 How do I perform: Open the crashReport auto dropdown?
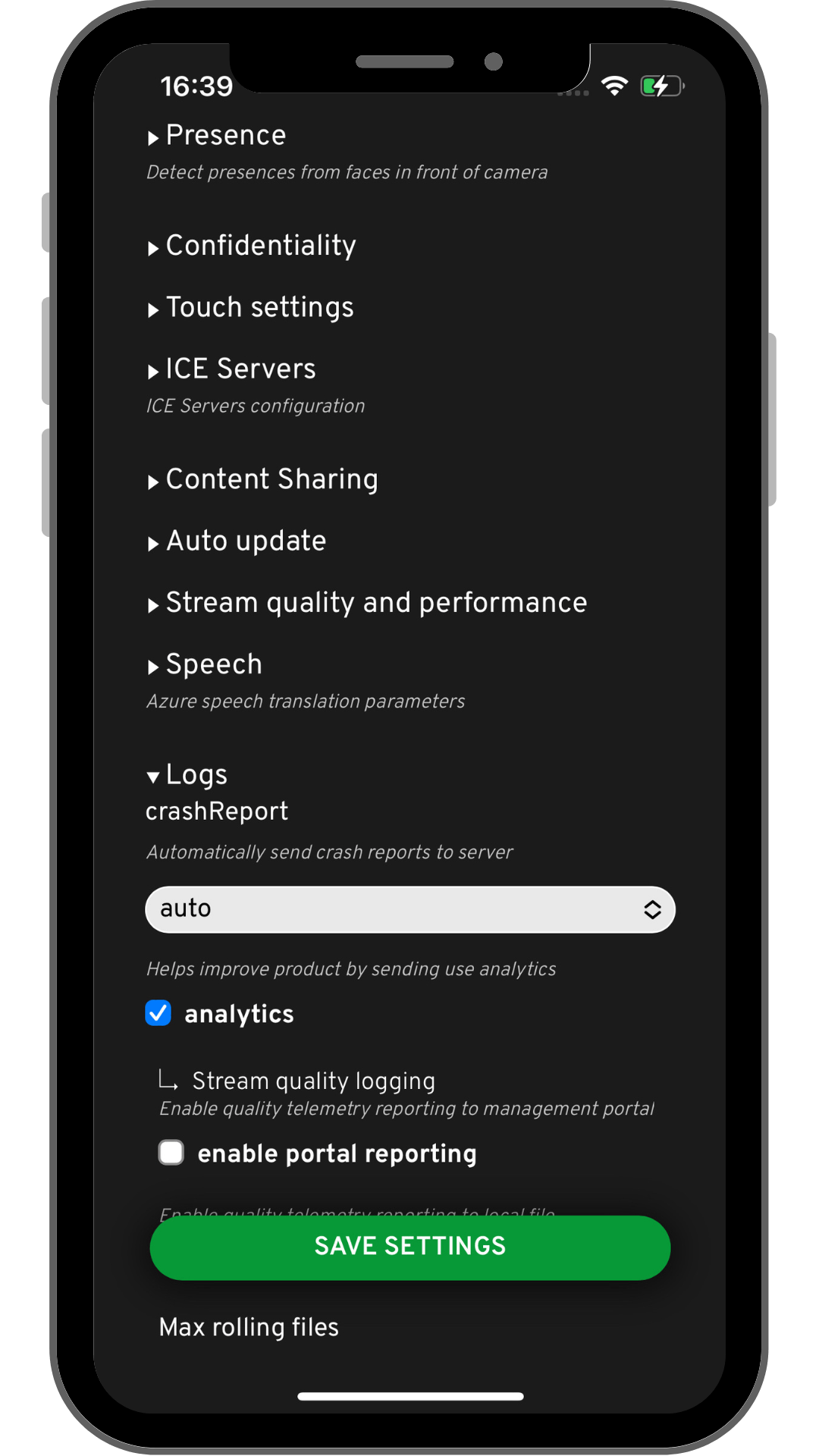pos(410,909)
